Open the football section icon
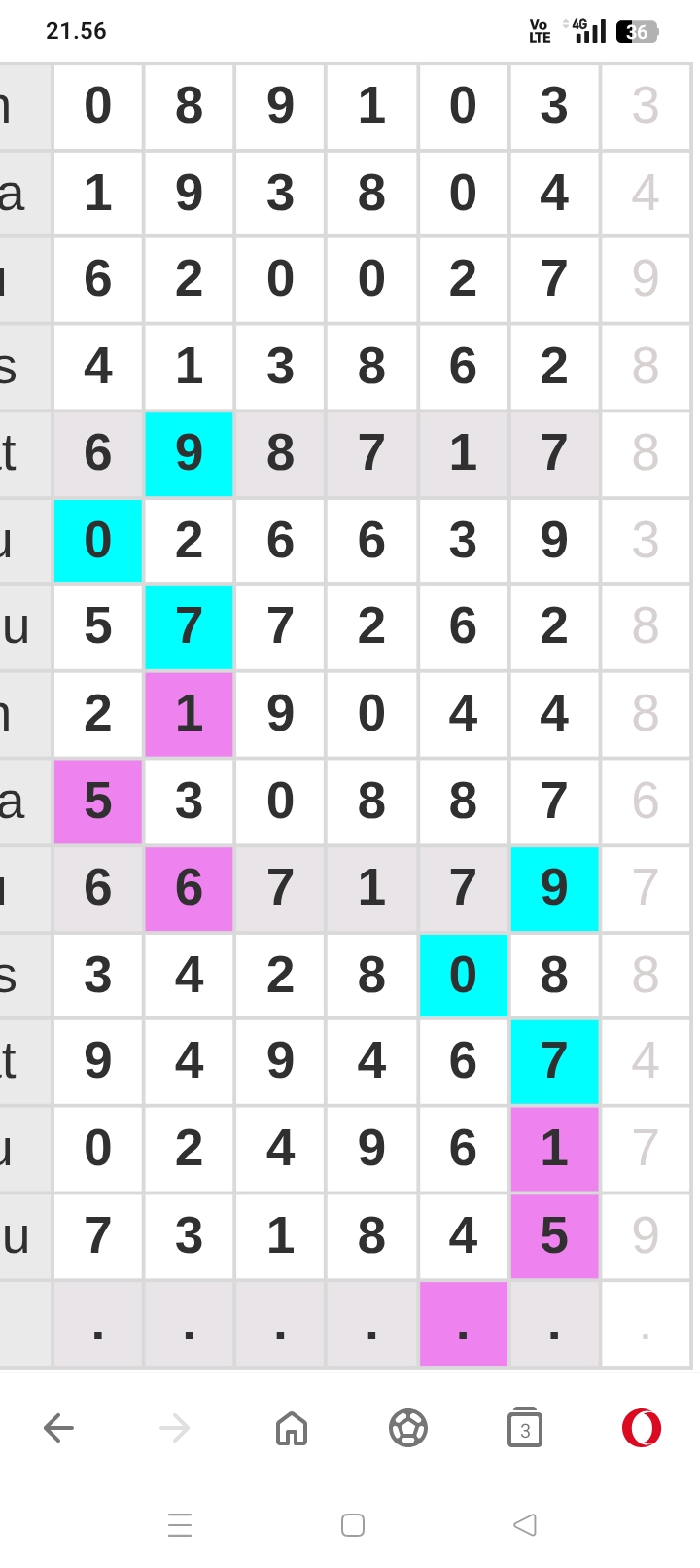Viewport: 700px width, 1568px height. (x=408, y=1428)
